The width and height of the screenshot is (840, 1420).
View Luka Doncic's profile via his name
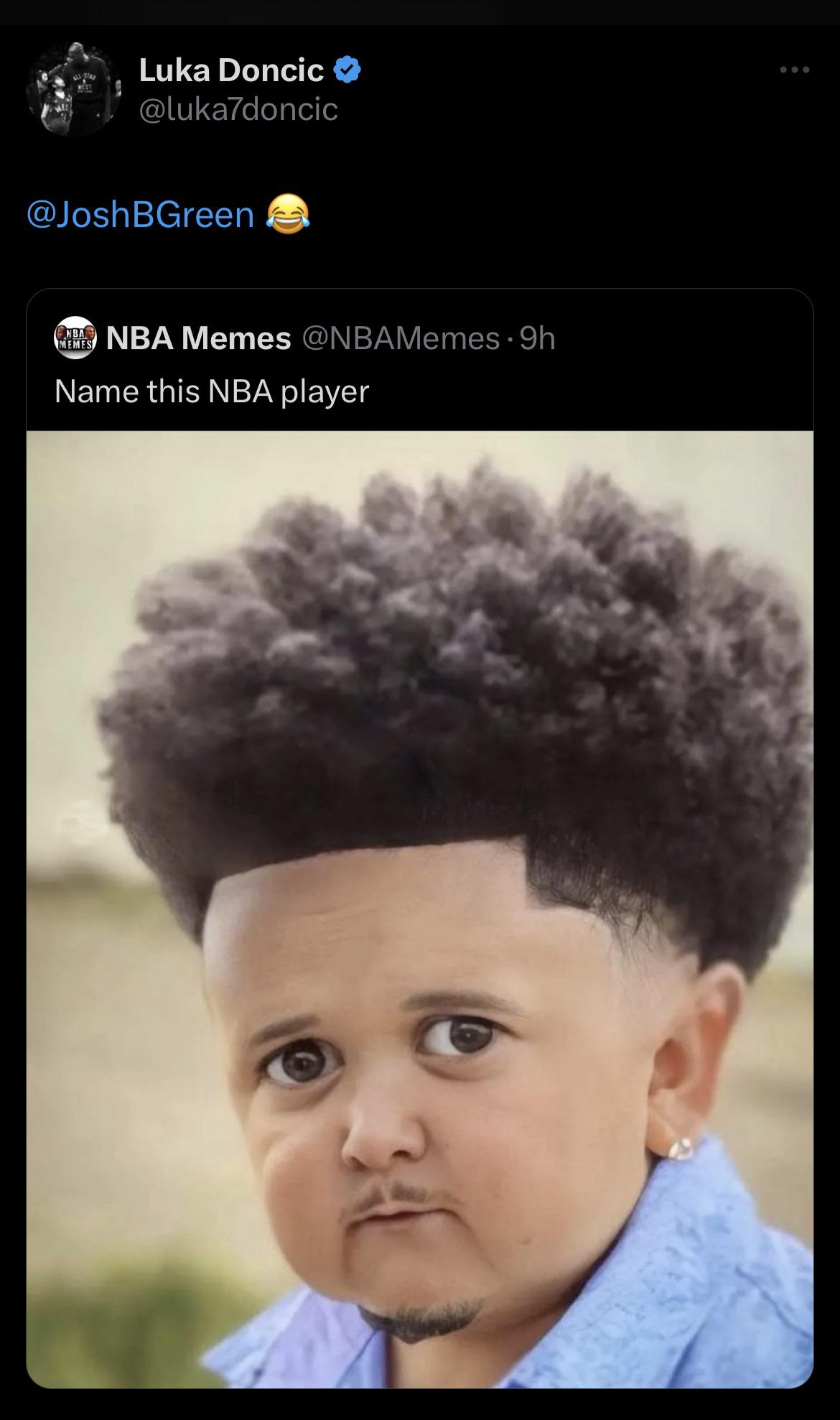click(x=231, y=70)
